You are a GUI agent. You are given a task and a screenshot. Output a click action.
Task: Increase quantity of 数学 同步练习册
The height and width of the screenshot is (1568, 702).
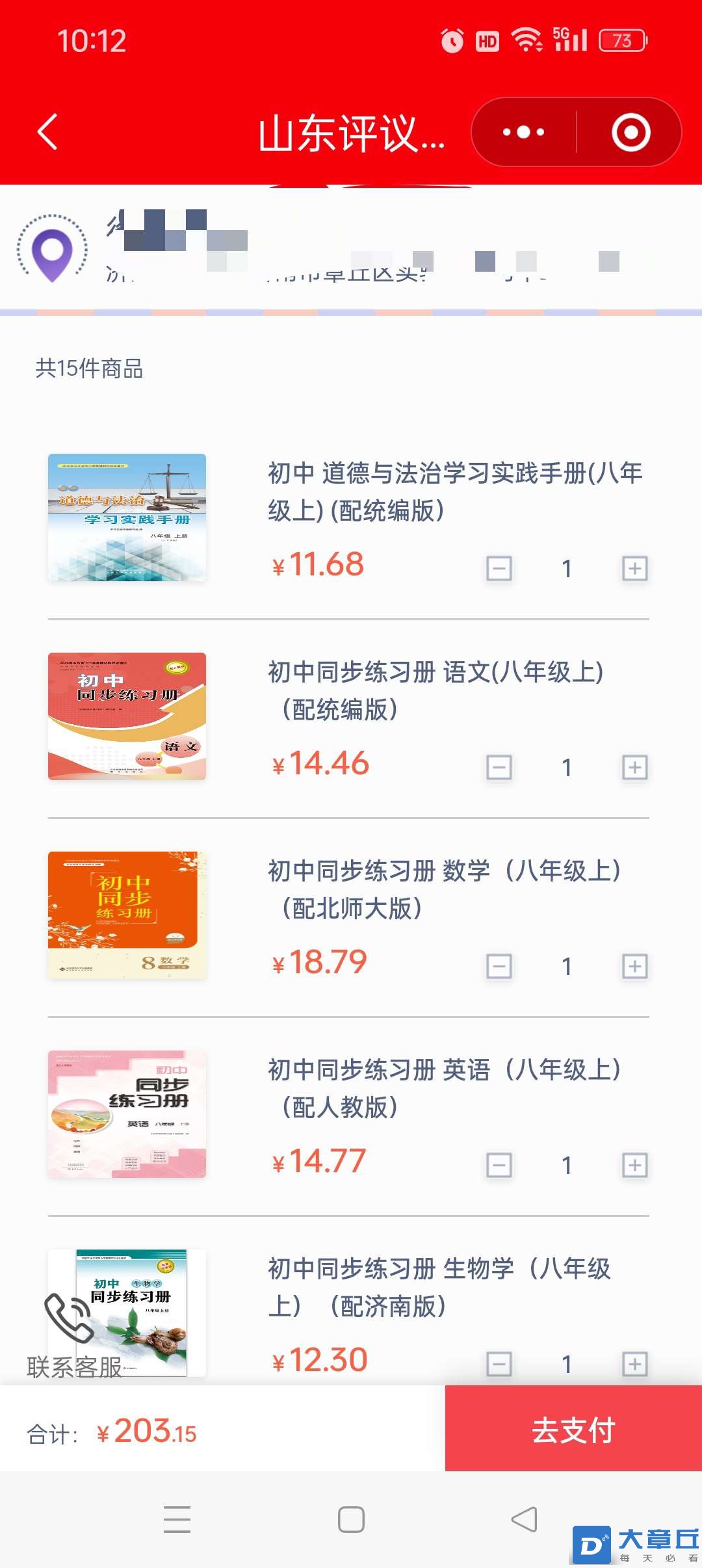[634, 967]
